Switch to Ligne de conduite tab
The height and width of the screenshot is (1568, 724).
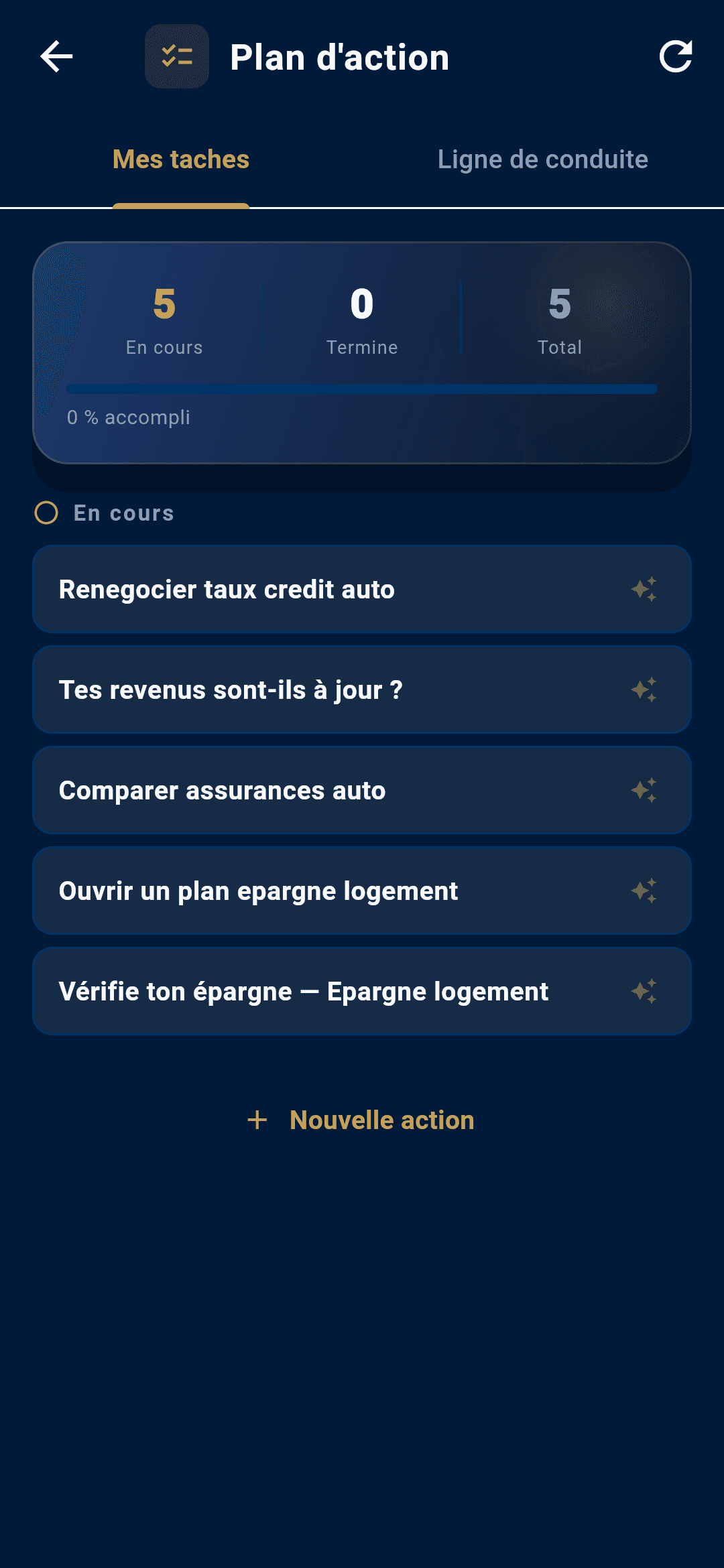click(x=543, y=159)
